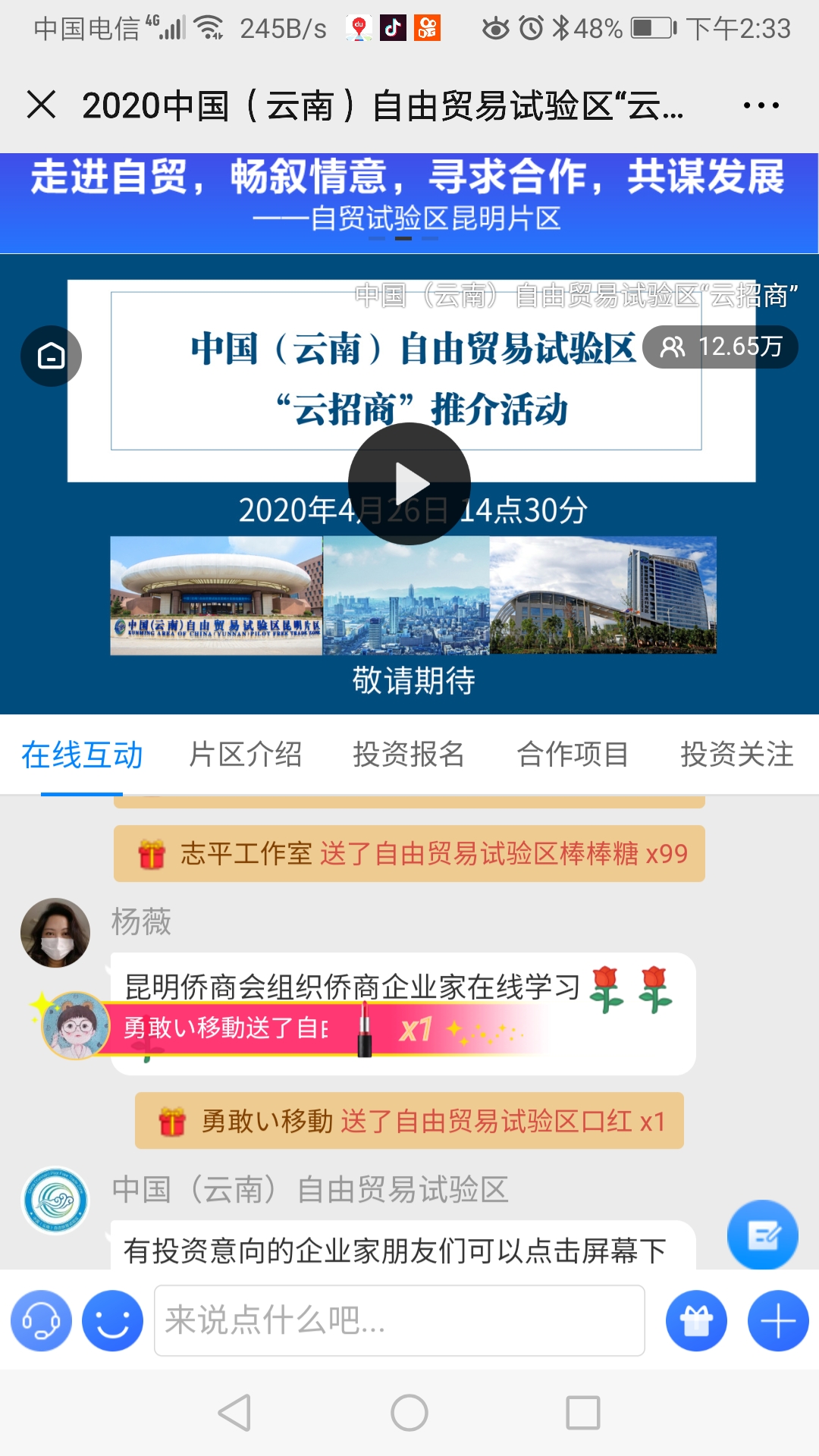Screen dimensions: 819x1456
Task: Switch to the 片区介绍 tab
Action: pyautogui.click(x=245, y=755)
